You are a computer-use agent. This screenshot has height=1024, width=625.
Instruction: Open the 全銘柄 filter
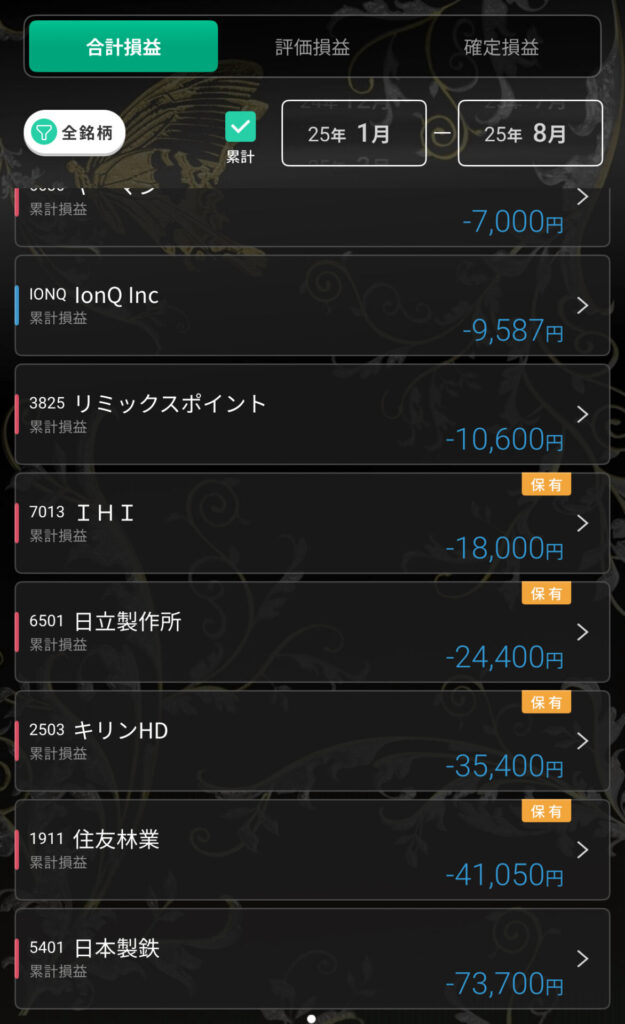(x=75, y=133)
